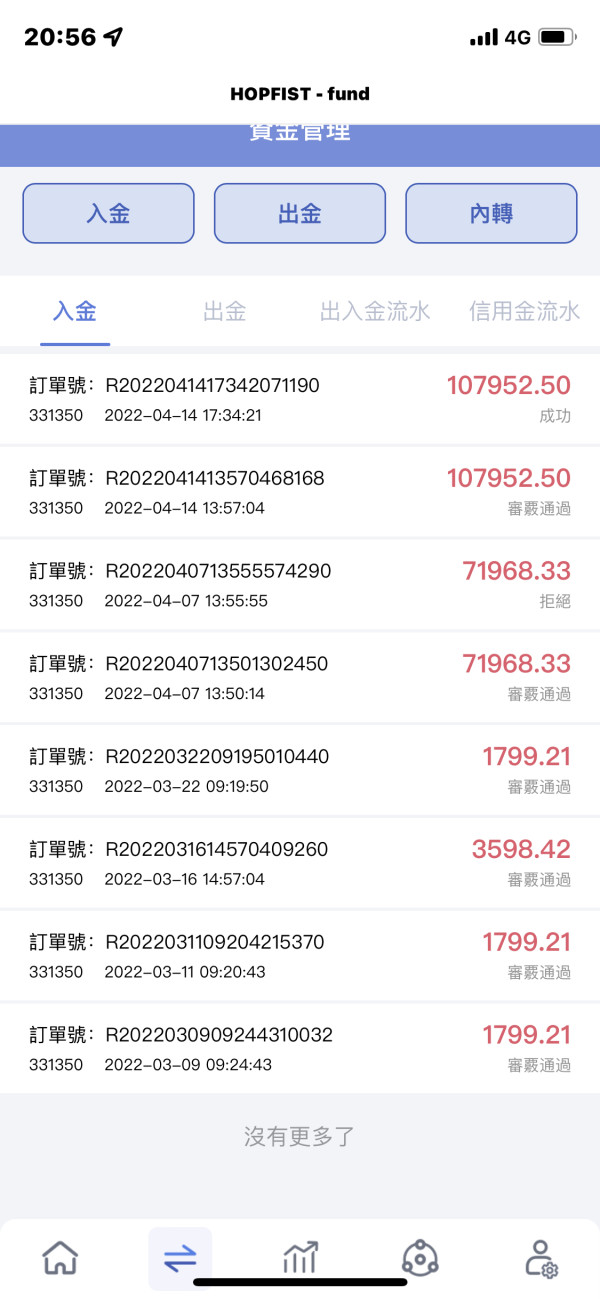Image resolution: width=600 pixels, height=1299 pixels.
Task: Open order R2022041417342071190
Action: pos(300,399)
